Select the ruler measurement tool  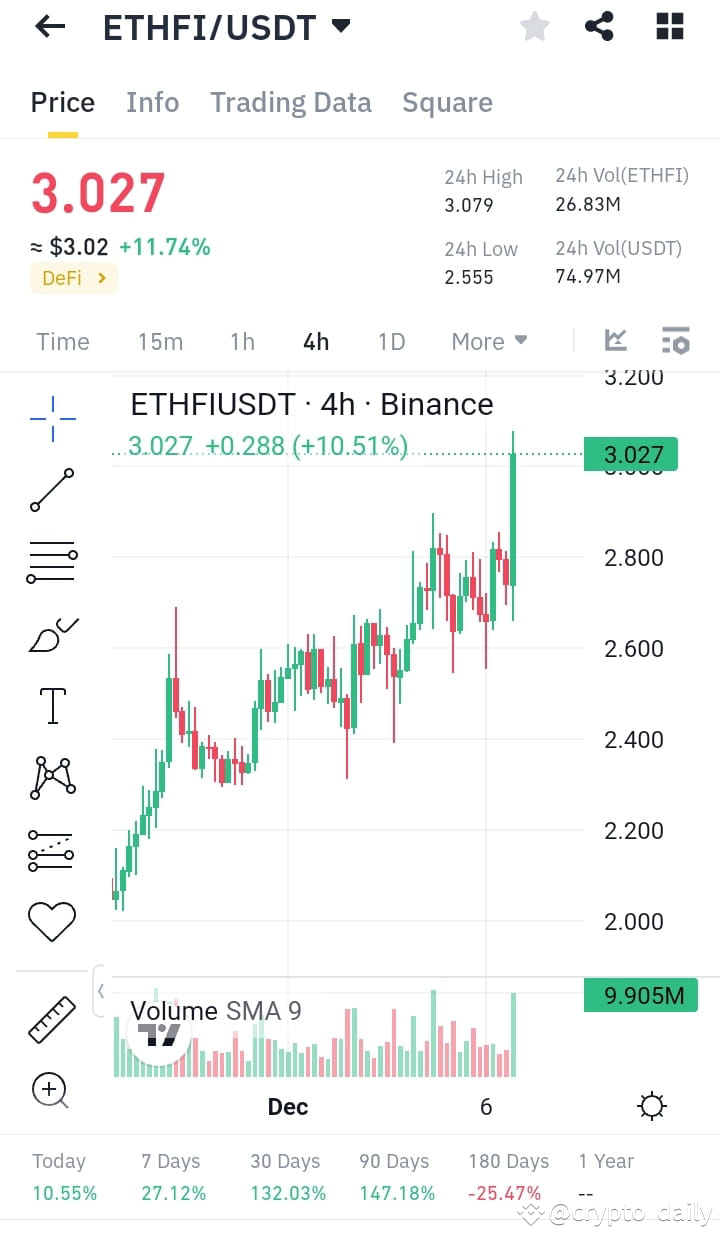pyautogui.click(x=50, y=1019)
